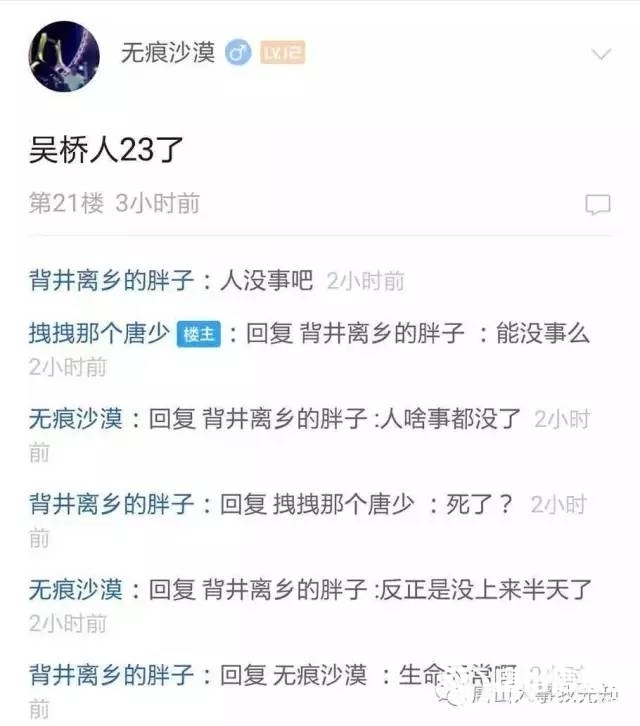Open 无痕沙漠 who replied "人啥事都没了"
The height and width of the screenshot is (726, 640).
click(x=75, y=419)
